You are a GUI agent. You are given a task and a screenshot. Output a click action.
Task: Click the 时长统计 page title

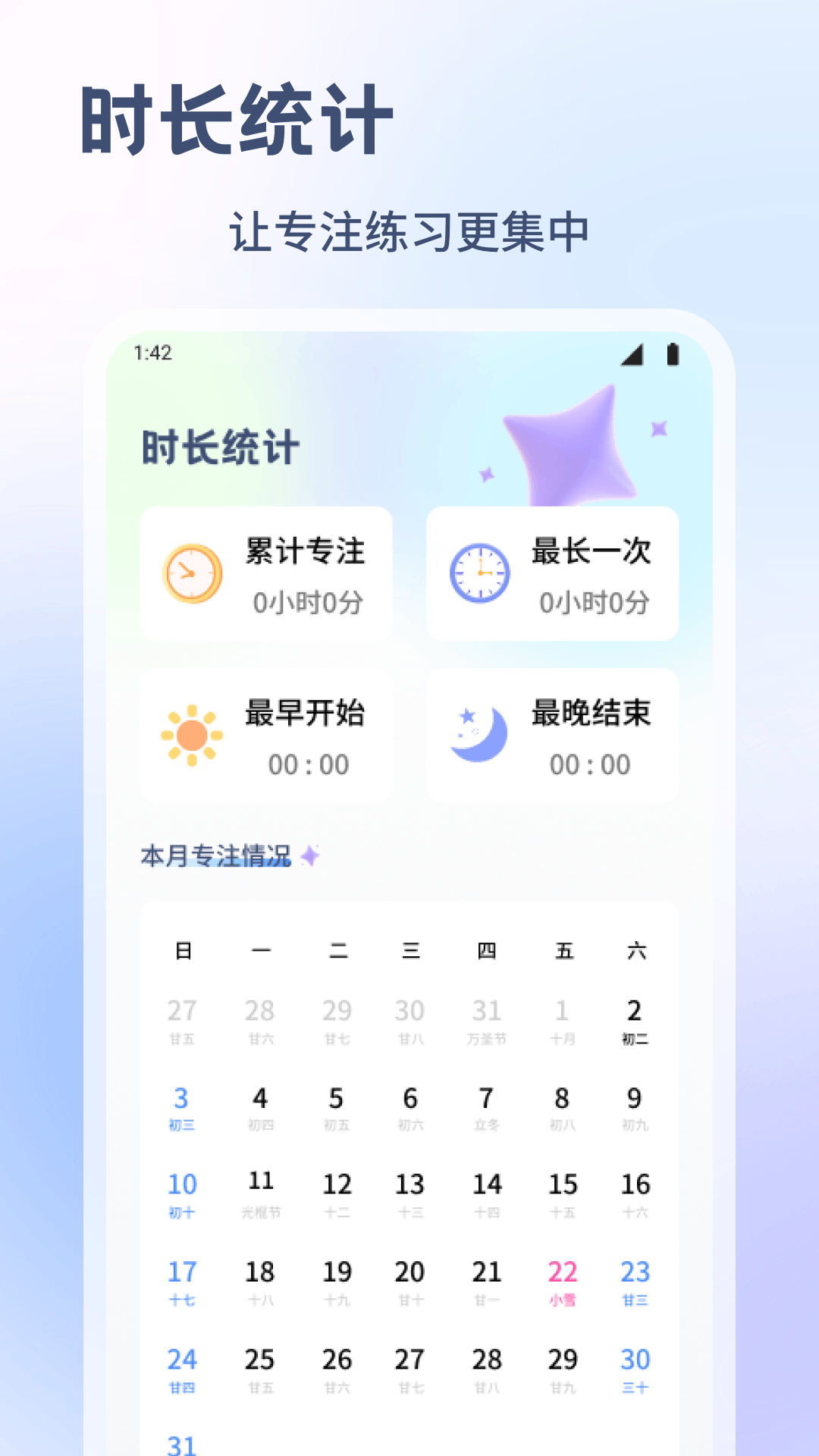point(219,447)
